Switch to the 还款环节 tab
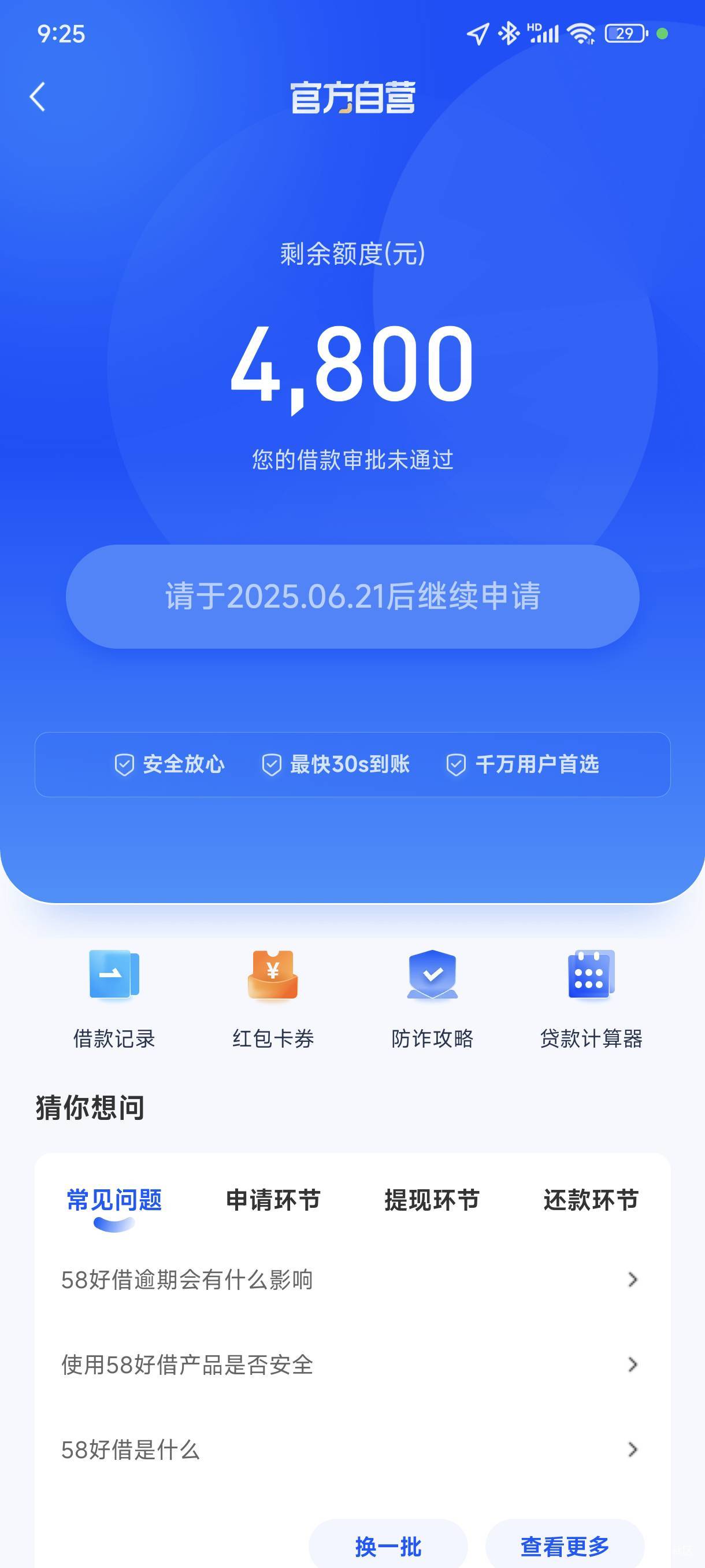 tap(591, 1200)
